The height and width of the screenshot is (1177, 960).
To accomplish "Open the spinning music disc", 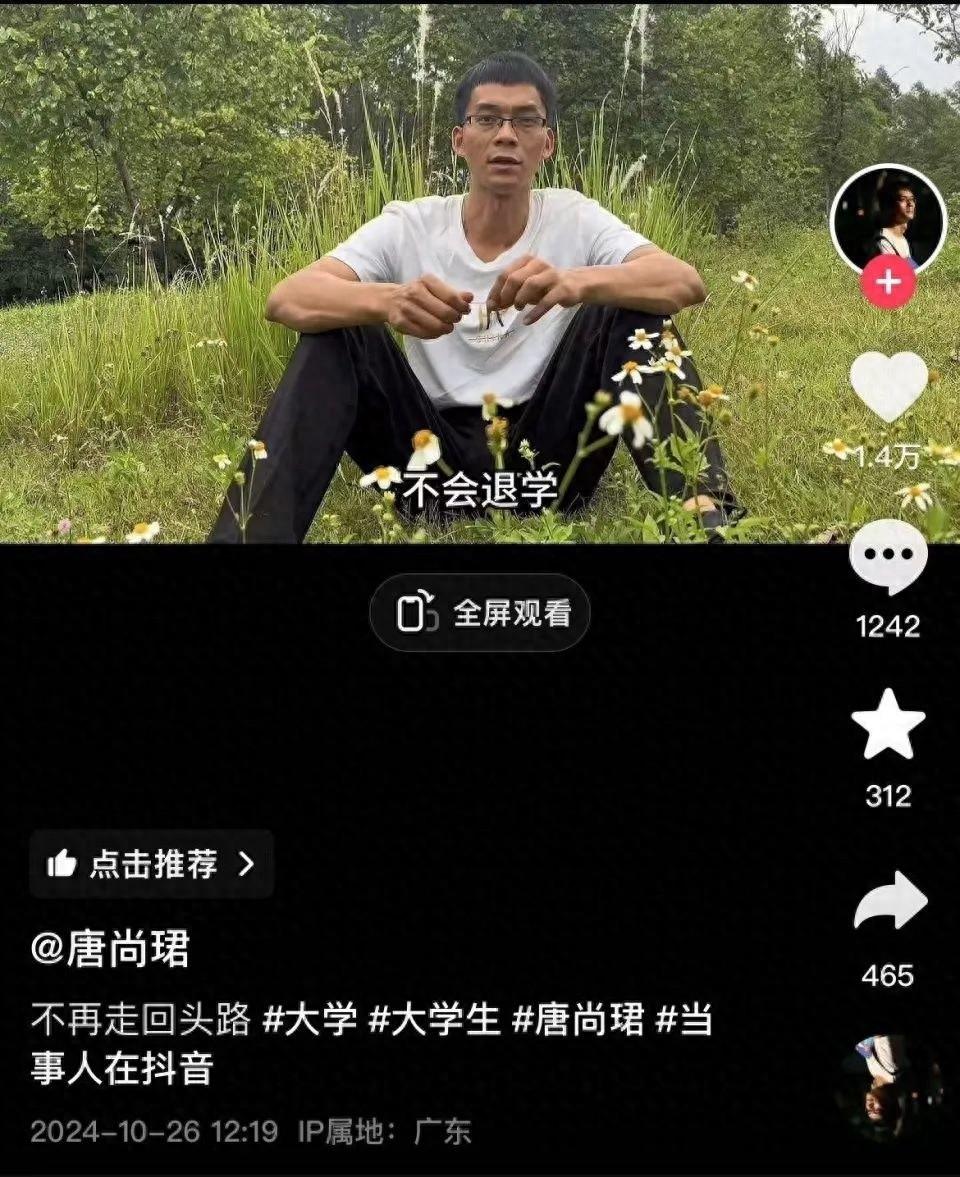I will pyautogui.click(x=888, y=1088).
